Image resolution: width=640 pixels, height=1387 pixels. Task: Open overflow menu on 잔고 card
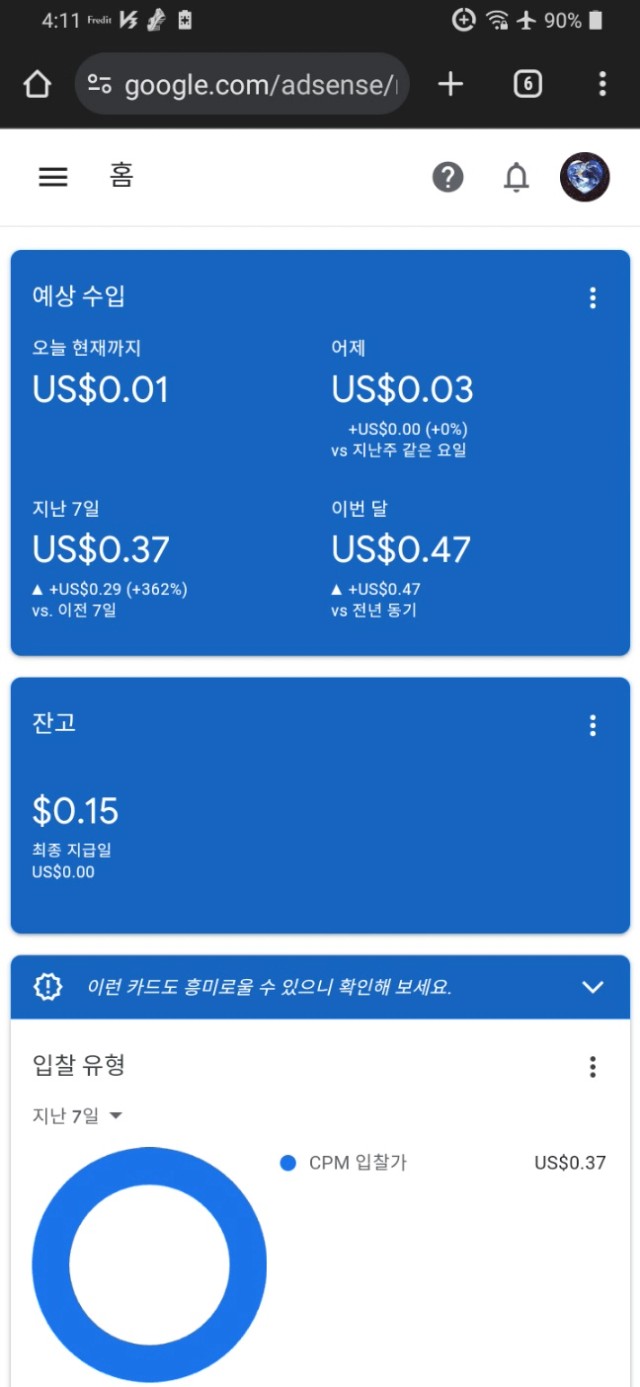(593, 725)
